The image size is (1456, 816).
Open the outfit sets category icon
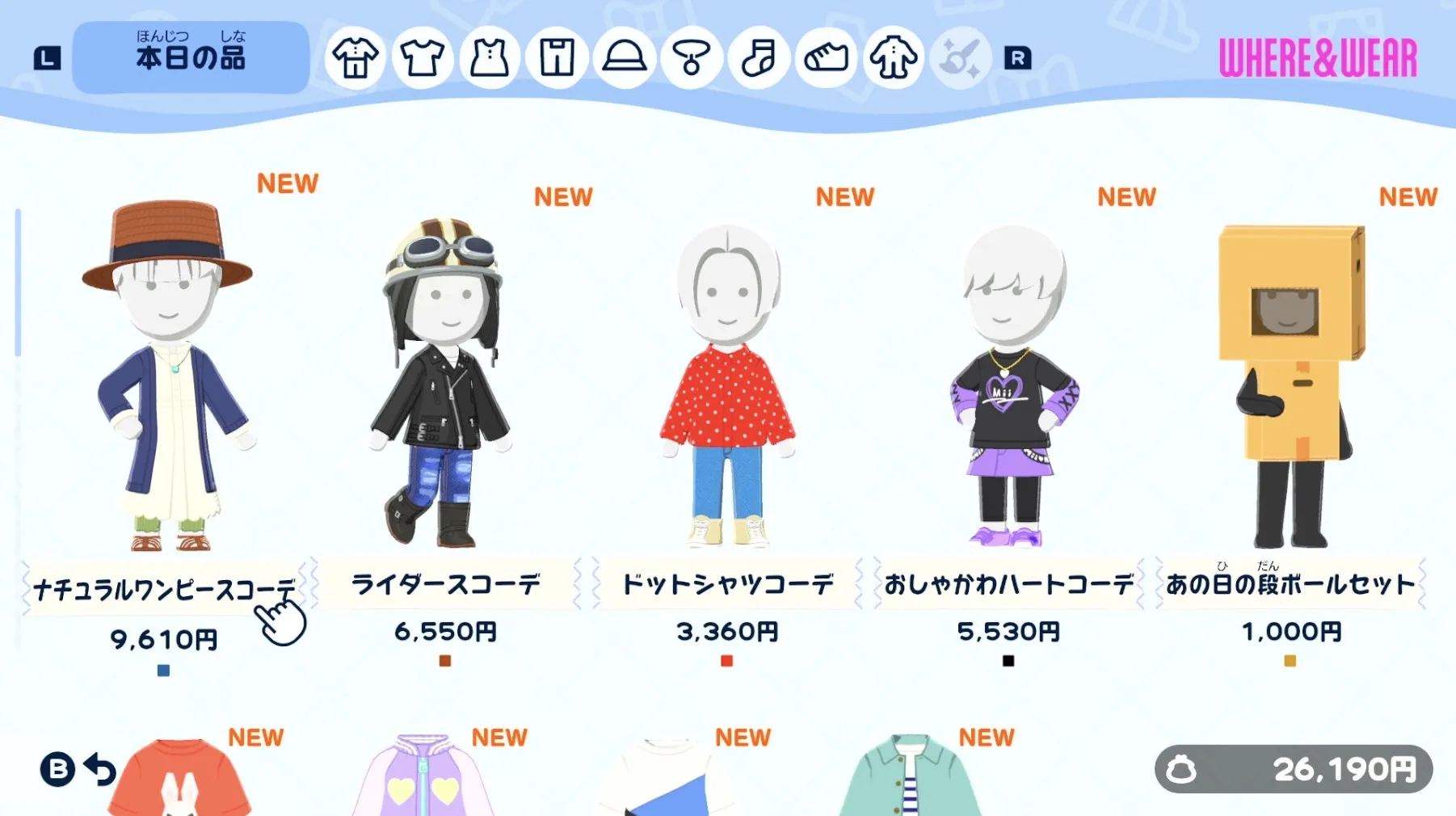pyautogui.click(x=356, y=57)
